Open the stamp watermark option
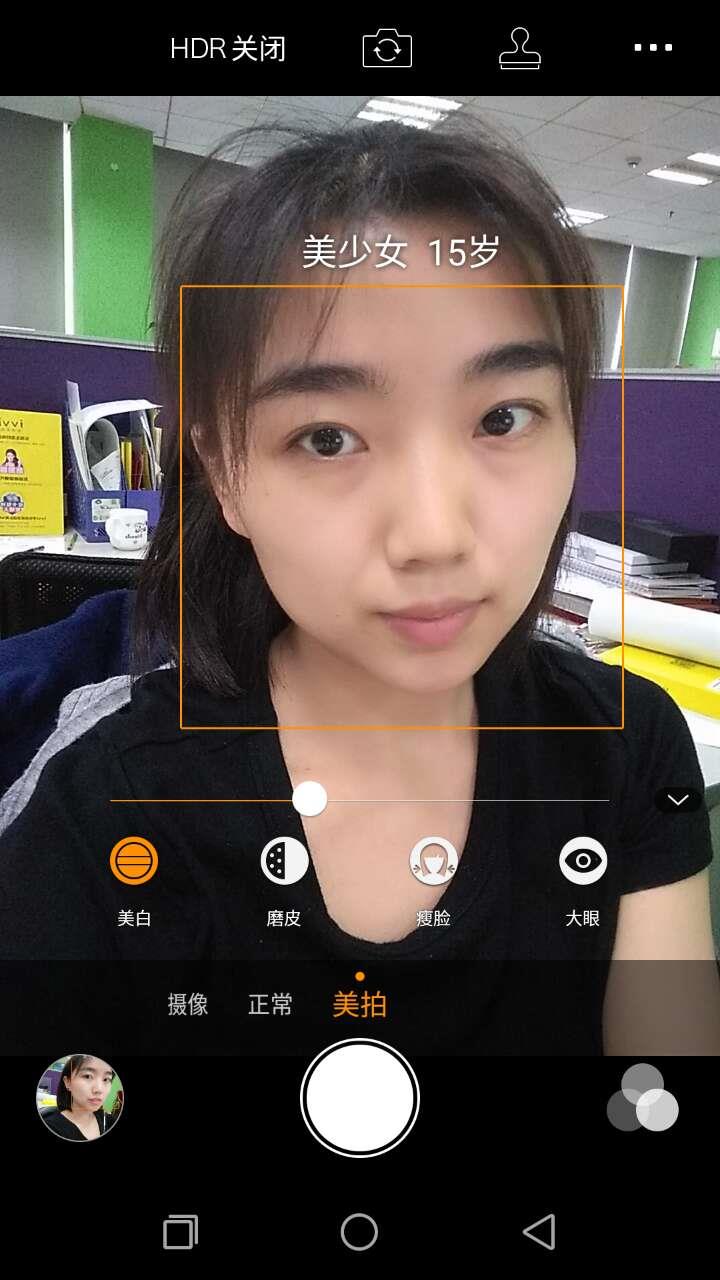 pyautogui.click(x=520, y=48)
